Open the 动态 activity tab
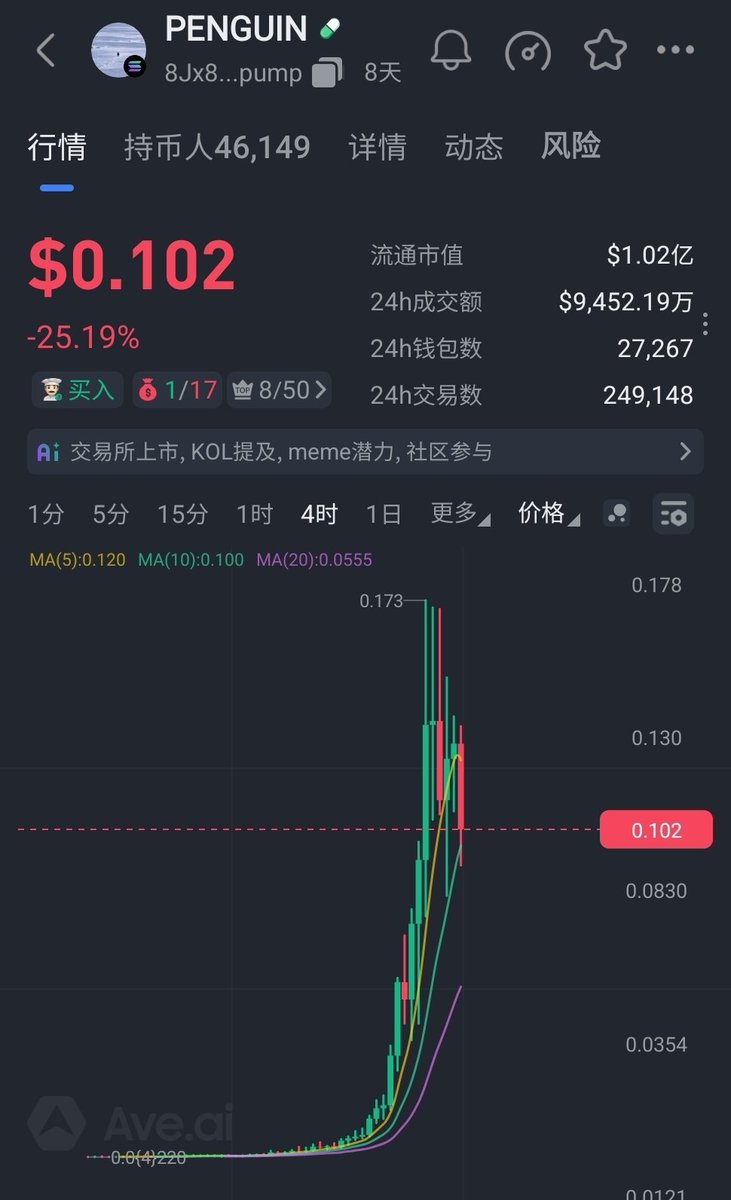This screenshot has width=731, height=1200. click(473, 147)
